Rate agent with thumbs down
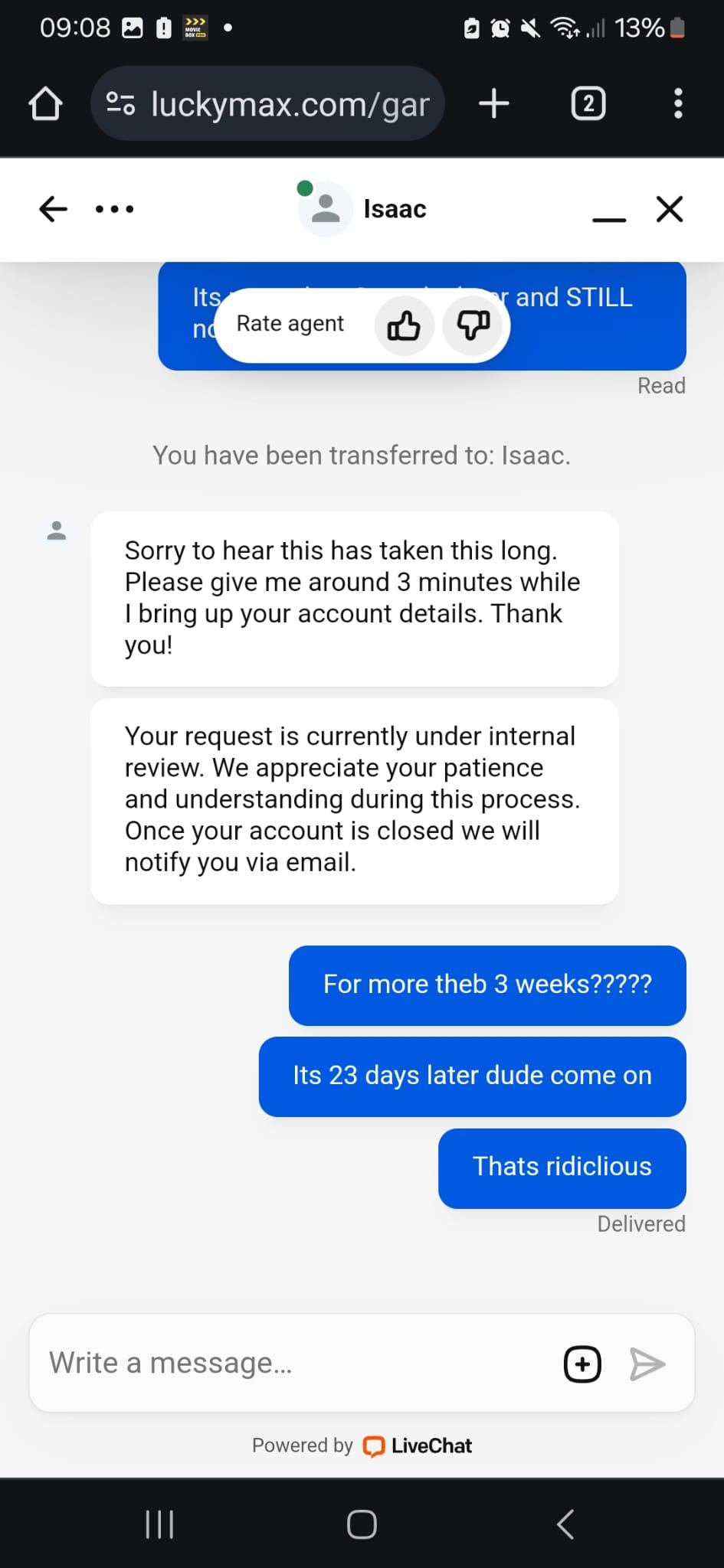Screen dimensions: 724x1568 point(473,325)
